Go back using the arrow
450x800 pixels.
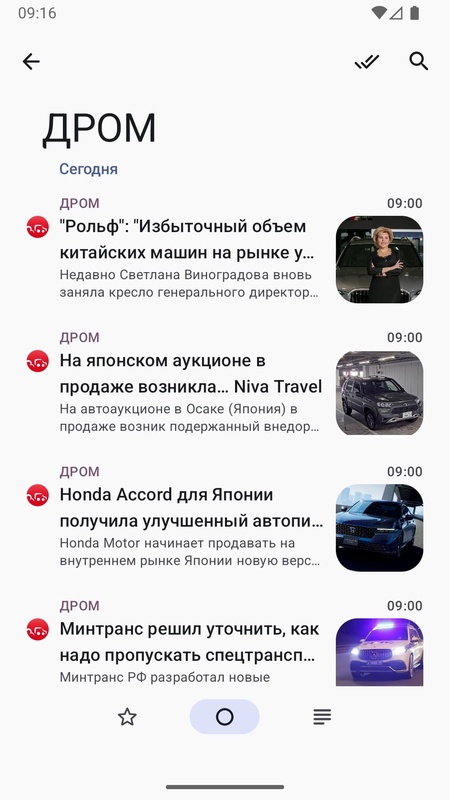(31, 62)
